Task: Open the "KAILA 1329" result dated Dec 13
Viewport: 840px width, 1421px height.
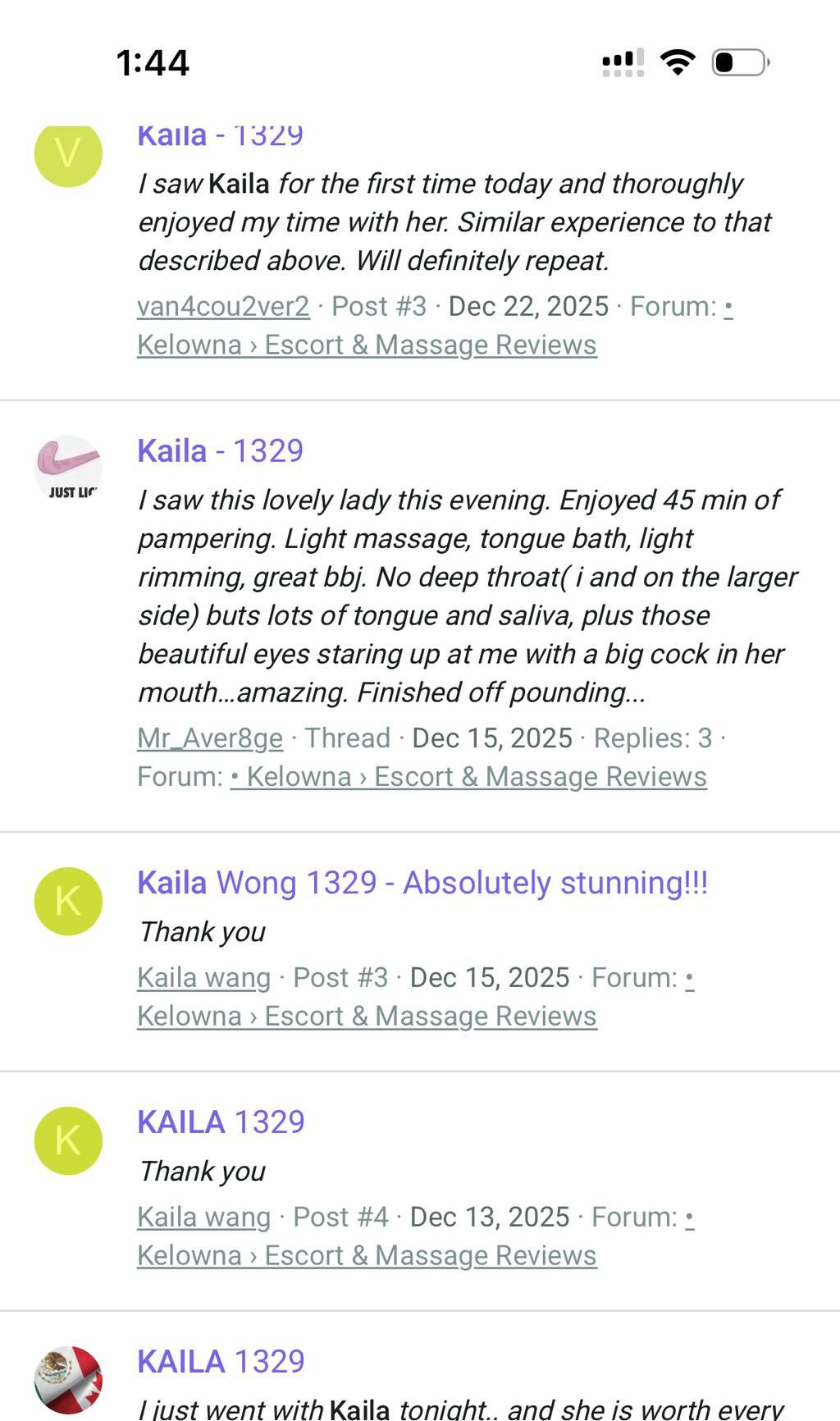Action: click(220, 1122)
